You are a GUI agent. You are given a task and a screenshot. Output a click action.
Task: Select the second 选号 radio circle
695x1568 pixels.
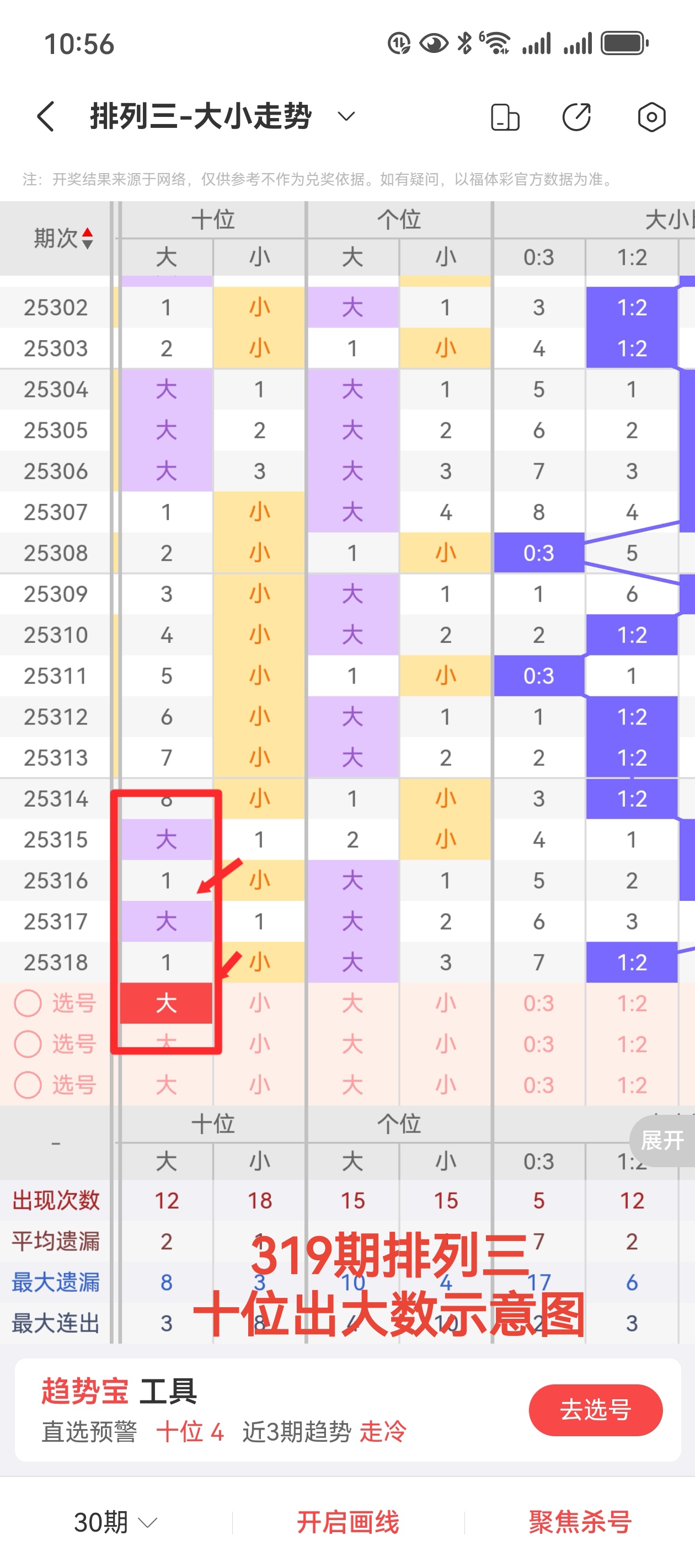coord(28,1044)
